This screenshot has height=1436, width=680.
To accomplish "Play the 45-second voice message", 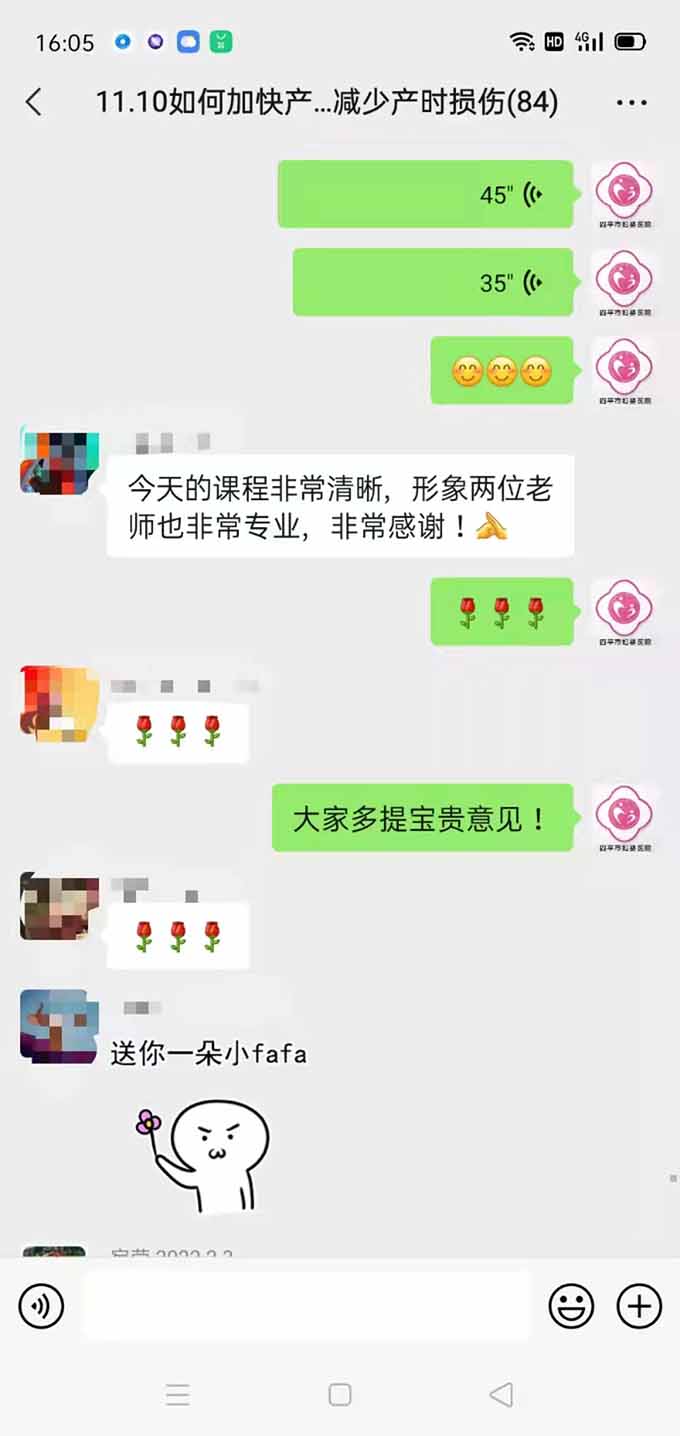I will [x=425, y=194].
